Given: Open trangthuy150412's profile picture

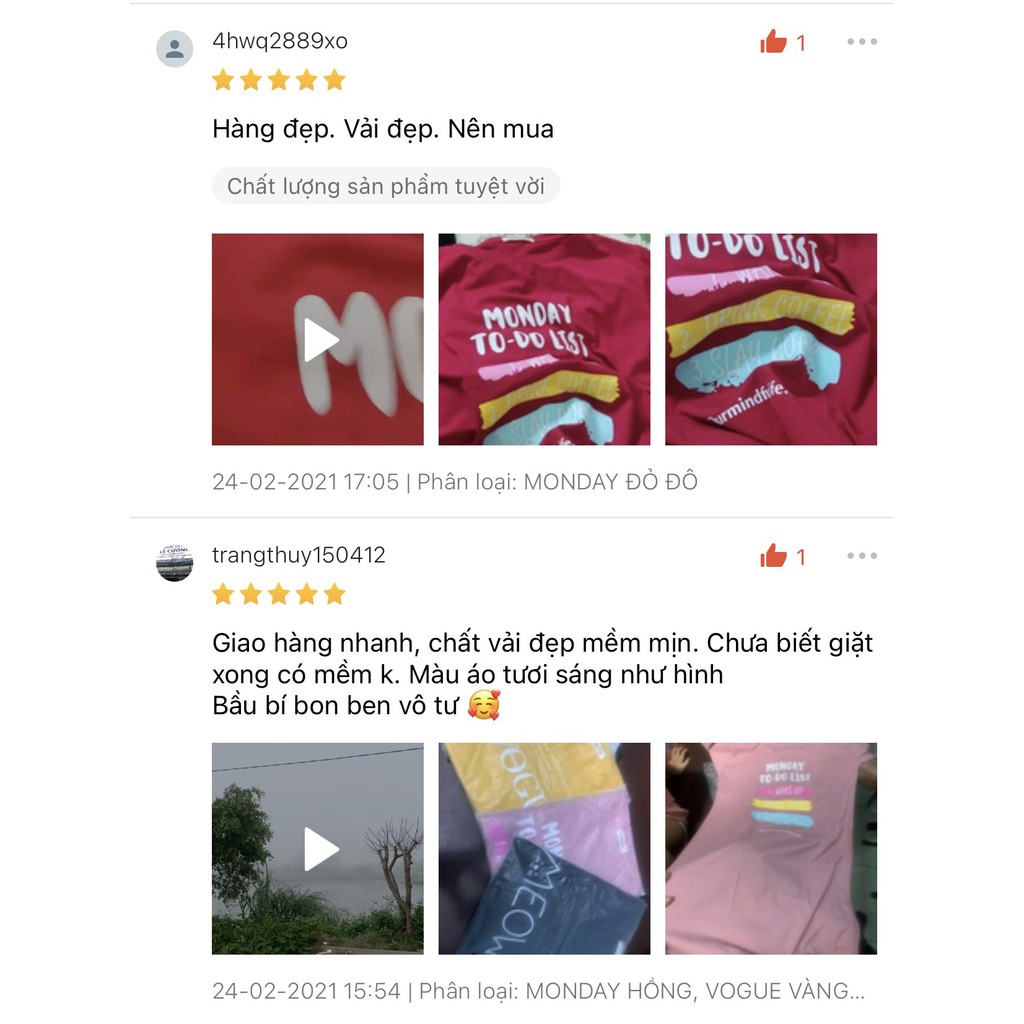Looking at the screenshot, I should 175,563.
